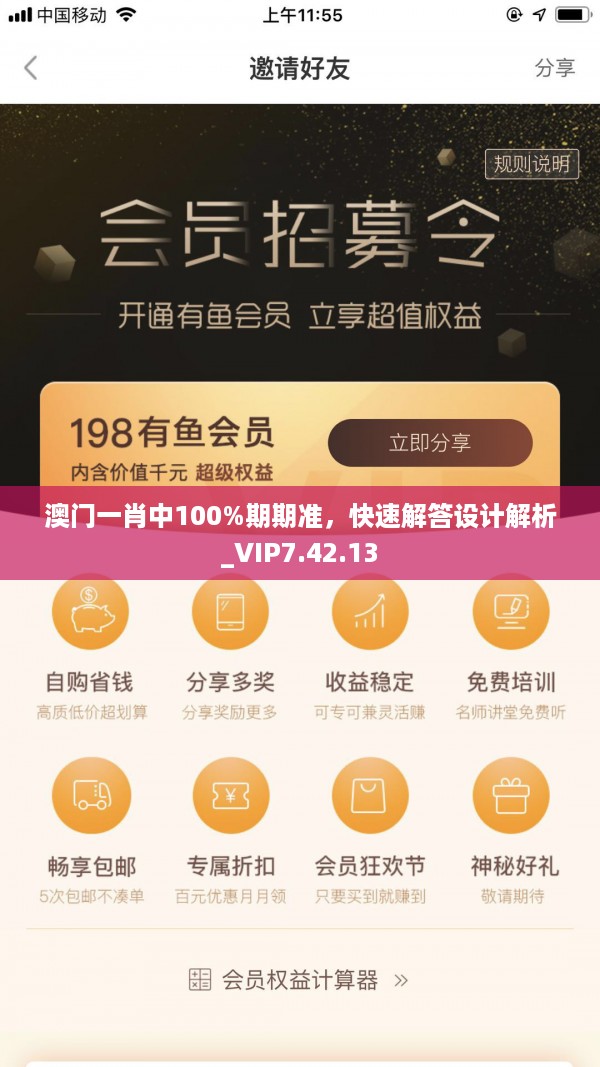Open the 会员权益计算器 link

pos(299,980)
